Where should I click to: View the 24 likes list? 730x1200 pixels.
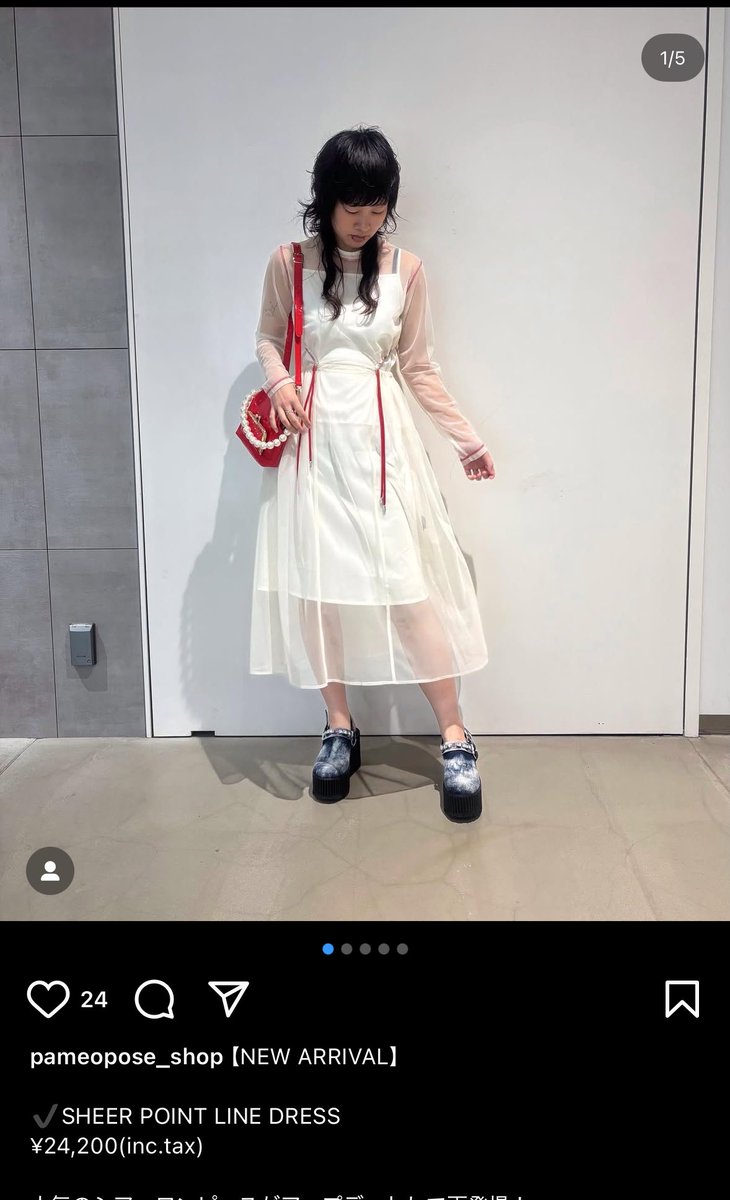[94, 999]
